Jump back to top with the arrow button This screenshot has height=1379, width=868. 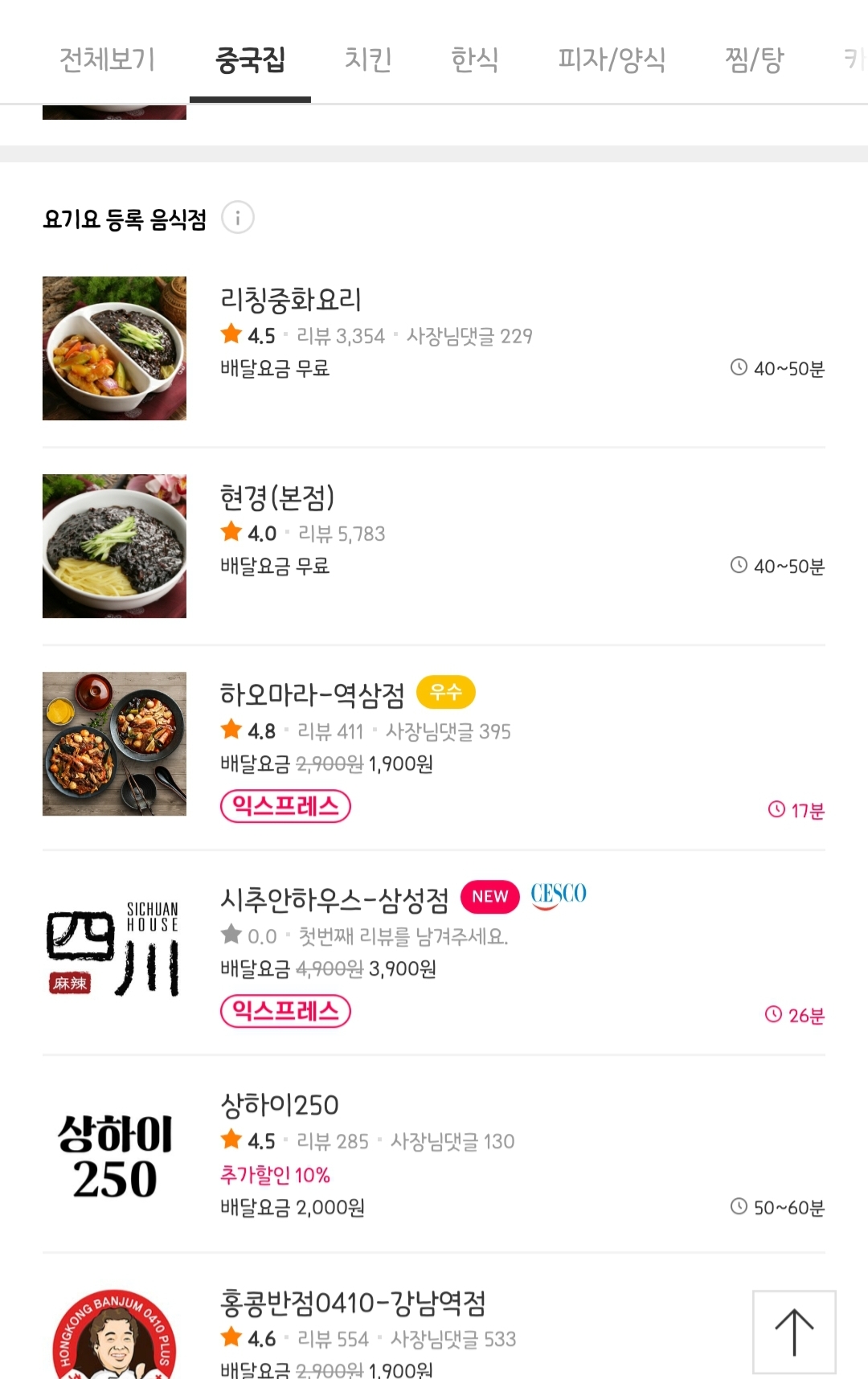click(x=794, y=1332)
